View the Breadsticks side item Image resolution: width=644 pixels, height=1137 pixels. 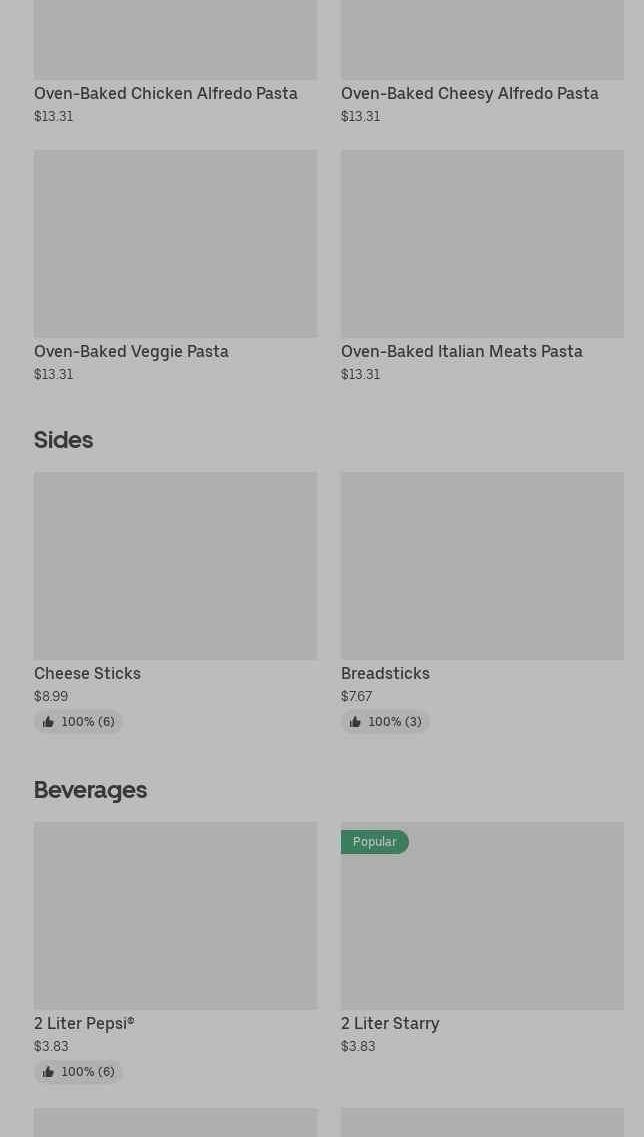pos(482,603)
